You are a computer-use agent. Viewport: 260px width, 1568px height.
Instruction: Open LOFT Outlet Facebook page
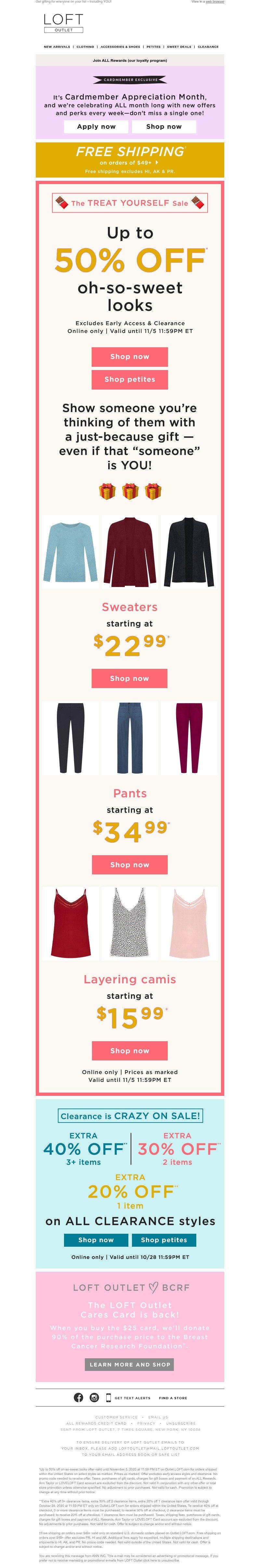coord(79,1398)
